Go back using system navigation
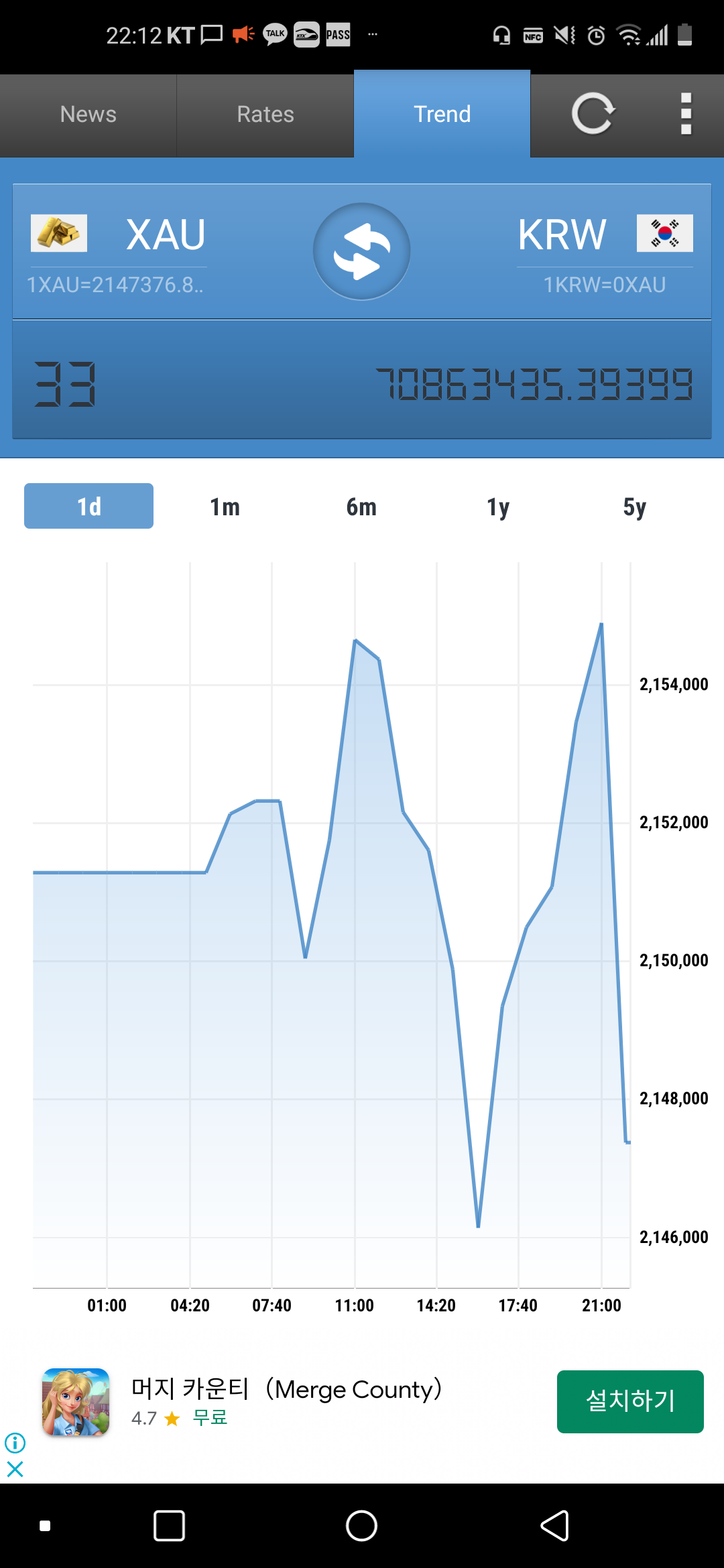Viewport: 724px width, 1568px height. [554, 1526]
